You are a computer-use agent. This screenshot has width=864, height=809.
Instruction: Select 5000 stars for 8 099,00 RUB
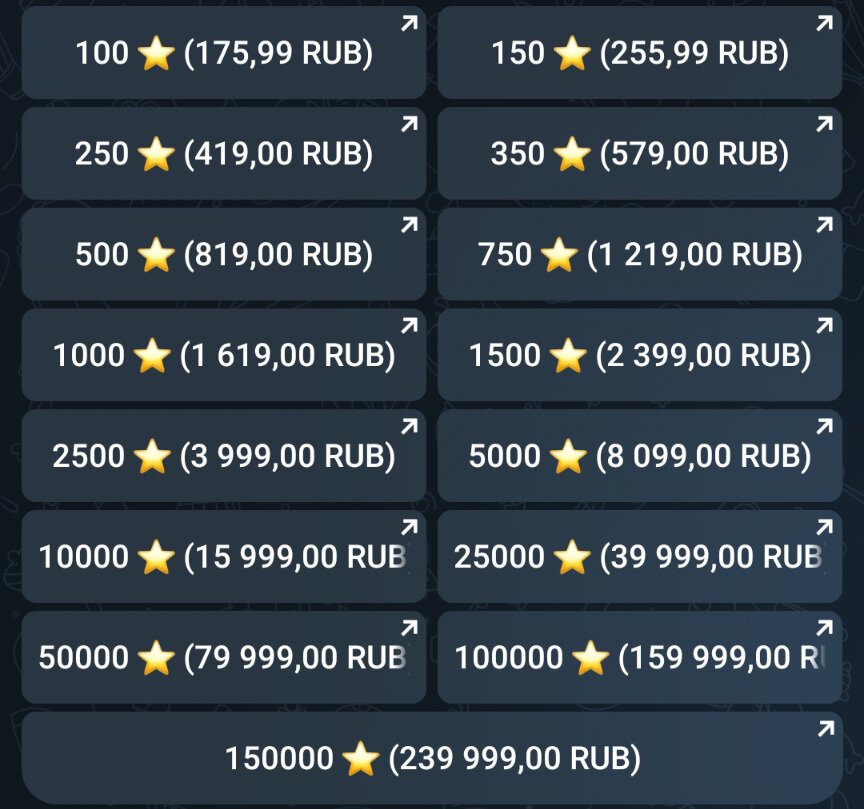point(640,456)
